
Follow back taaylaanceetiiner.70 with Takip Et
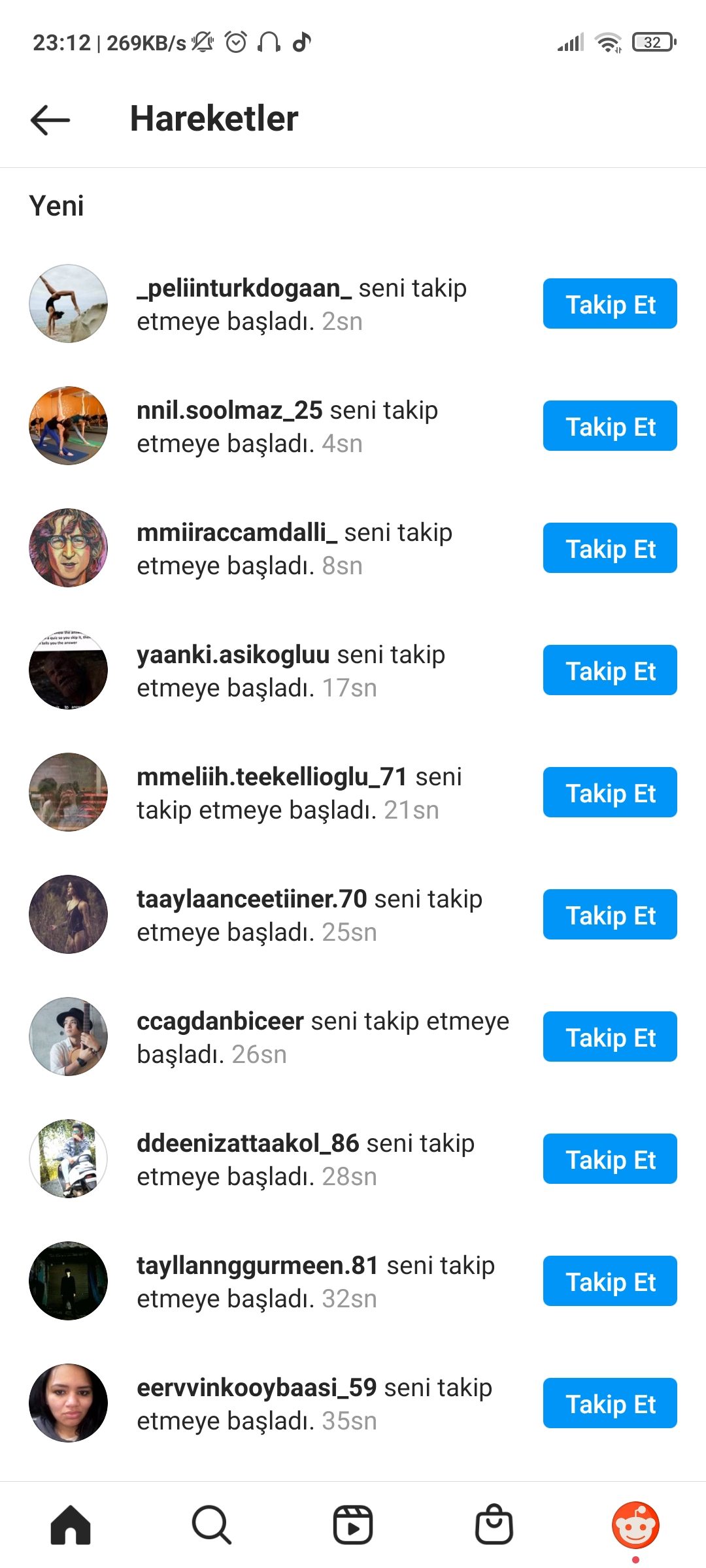click(610, 915)
